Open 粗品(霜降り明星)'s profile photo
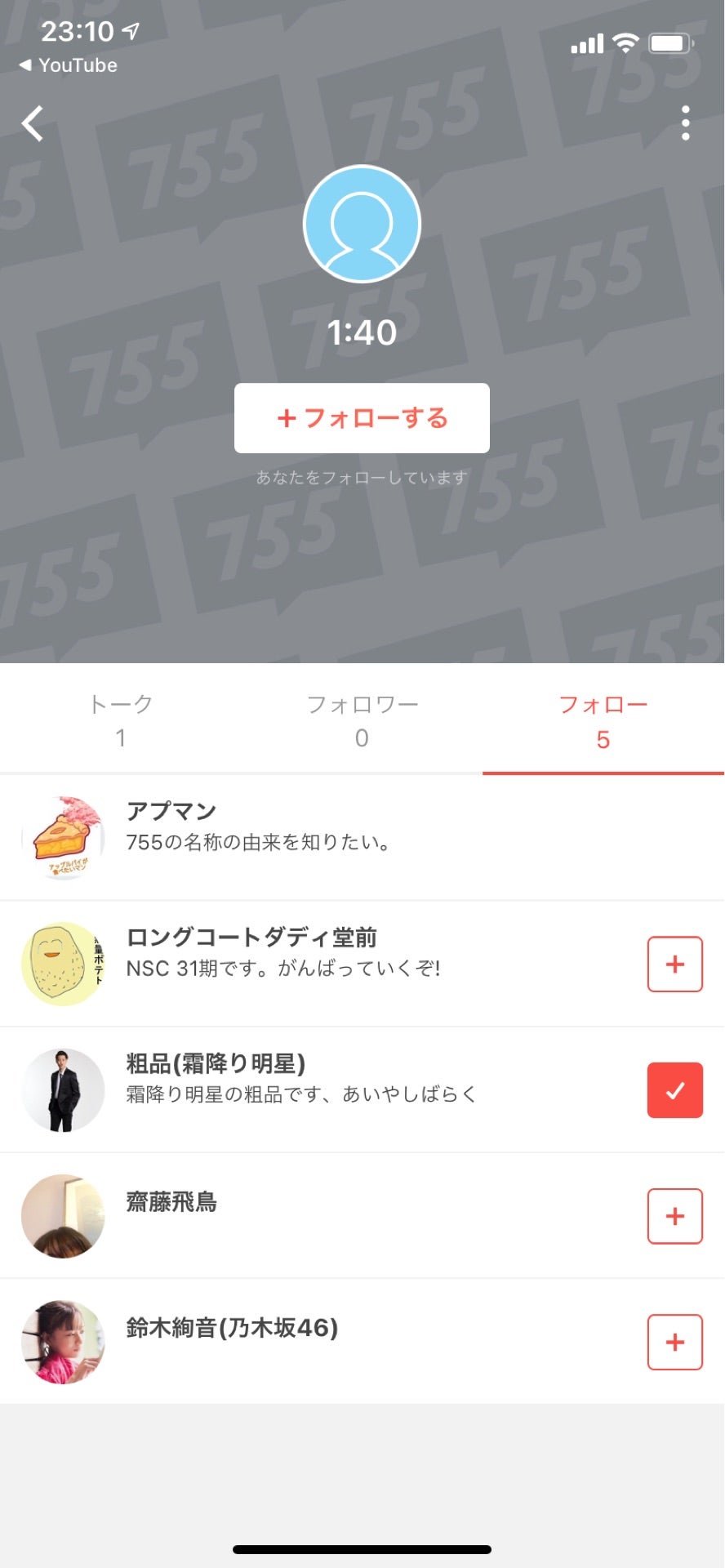The height and width of the screenshot is (1568, 725). click(x=63, y=1090)
